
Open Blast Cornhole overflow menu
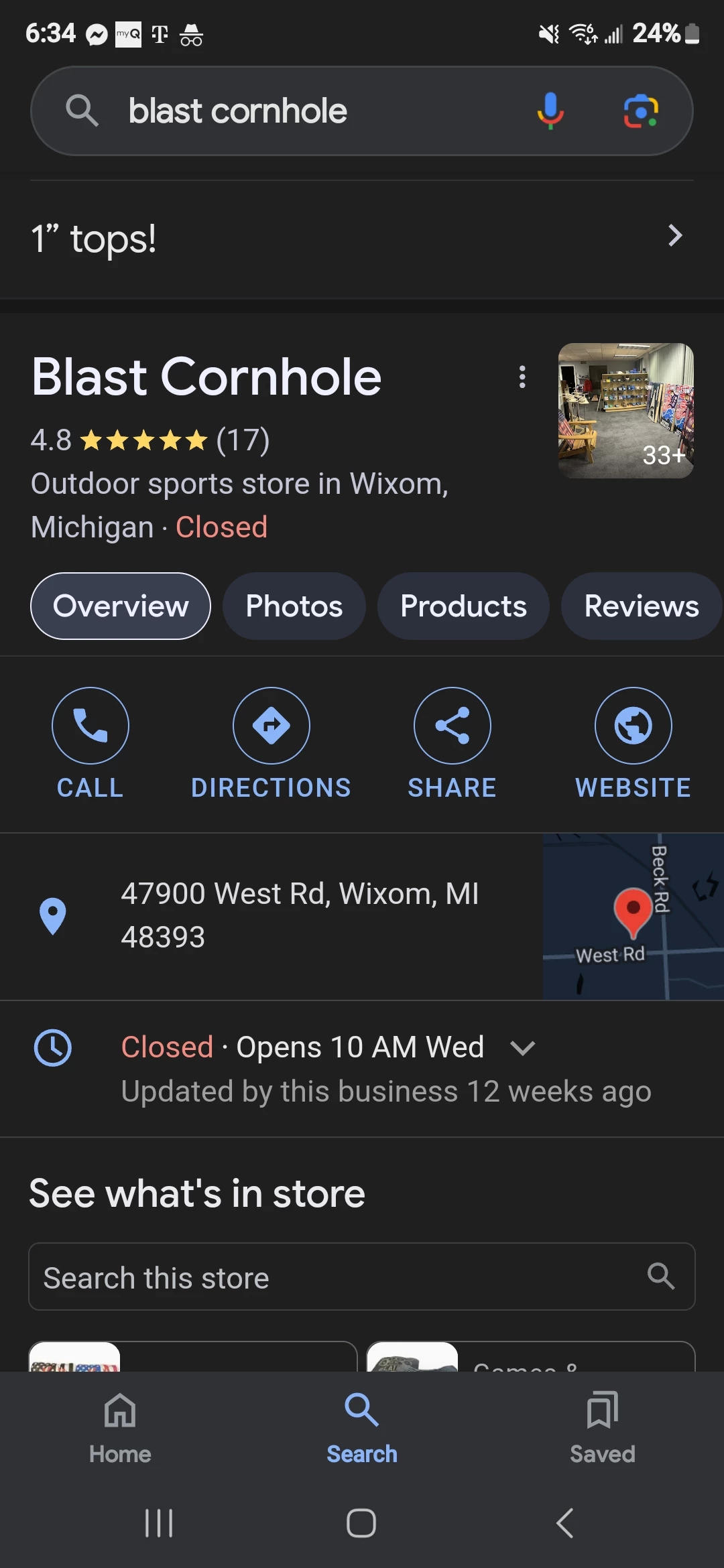click(522, 377)
